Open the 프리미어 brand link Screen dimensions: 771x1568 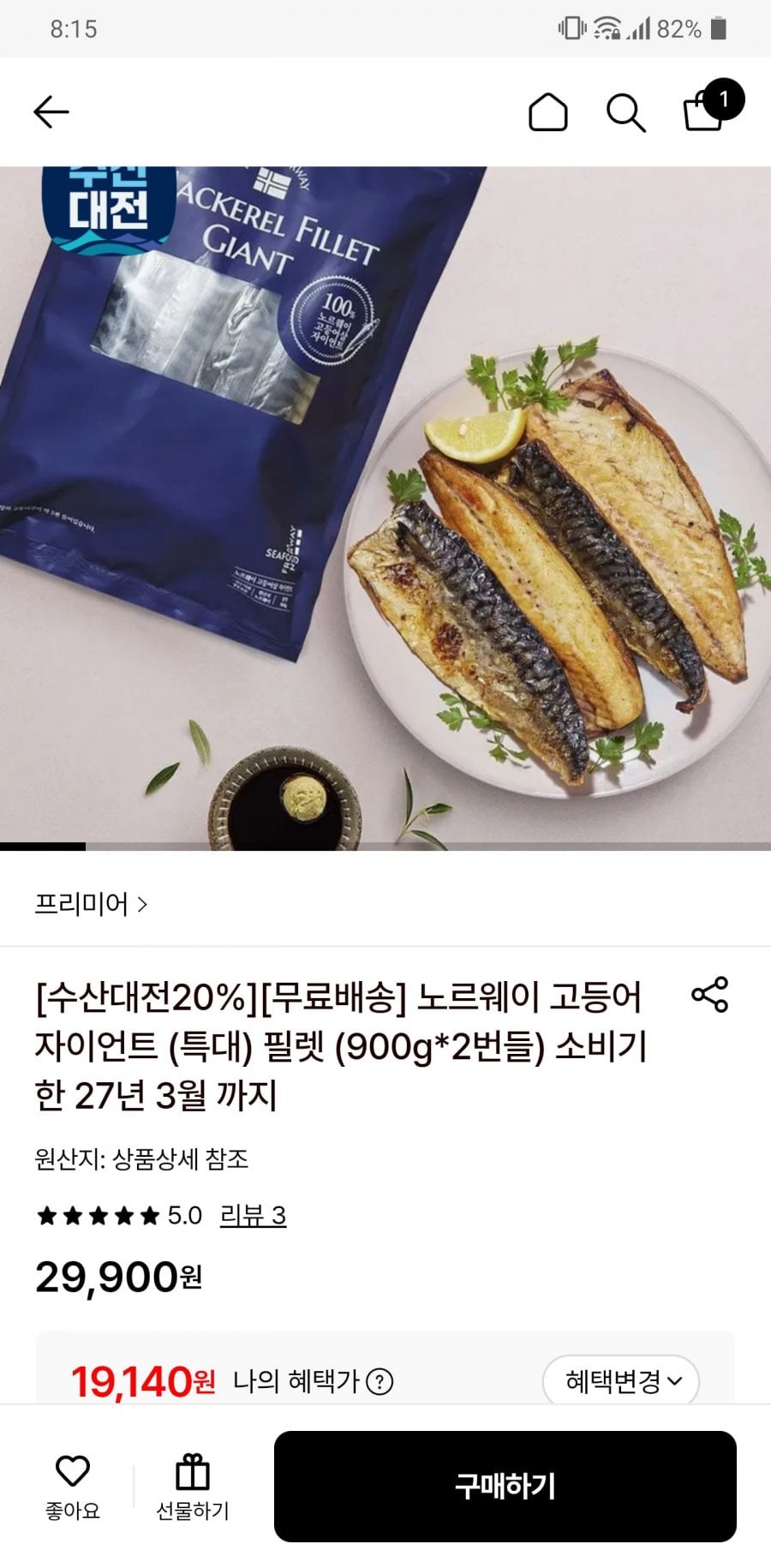click(x=91, y=904)
